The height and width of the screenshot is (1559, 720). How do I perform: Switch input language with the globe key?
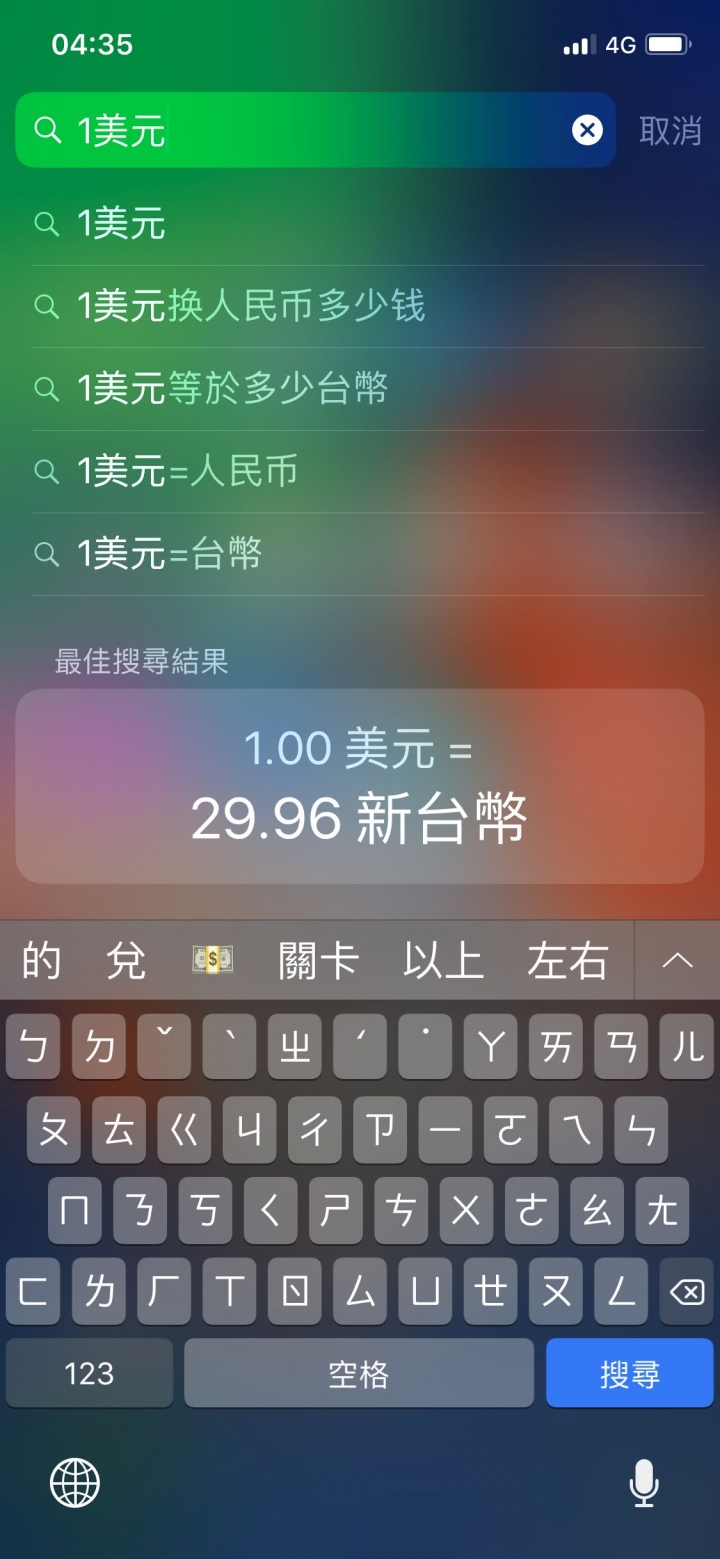pos(75,1482)
